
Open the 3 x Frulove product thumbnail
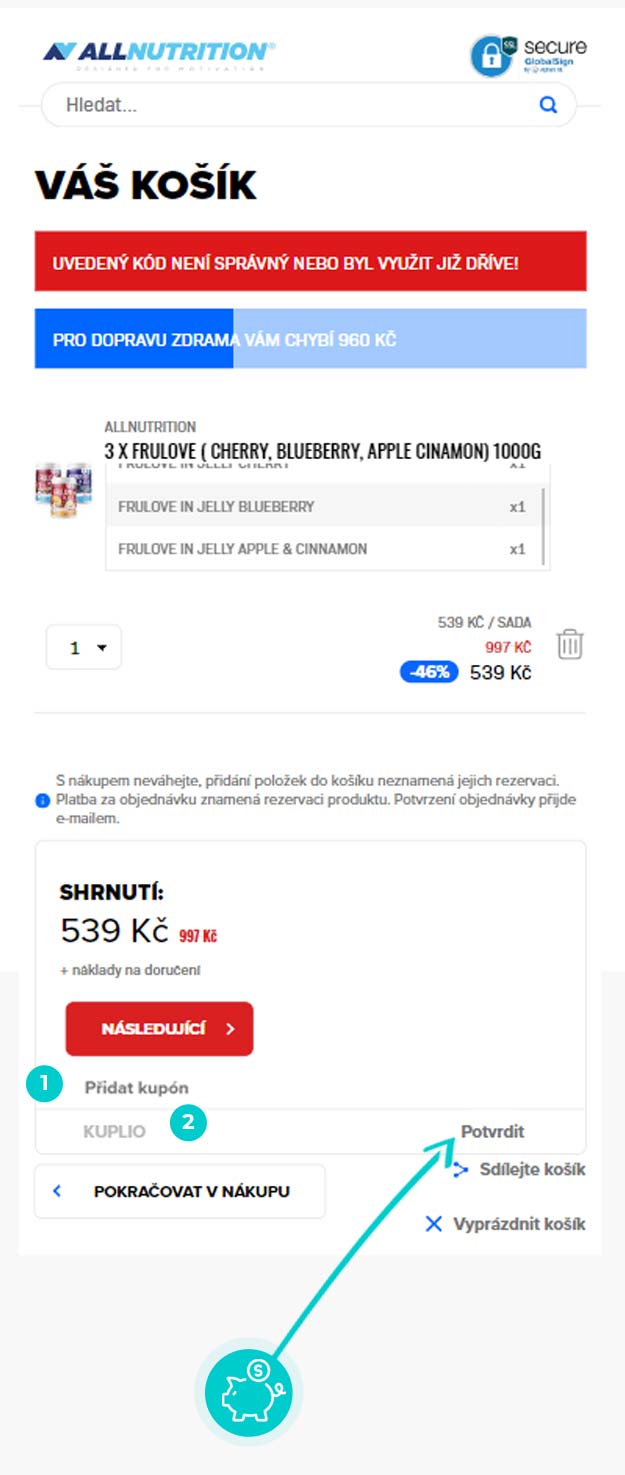[x=63, y=487]
